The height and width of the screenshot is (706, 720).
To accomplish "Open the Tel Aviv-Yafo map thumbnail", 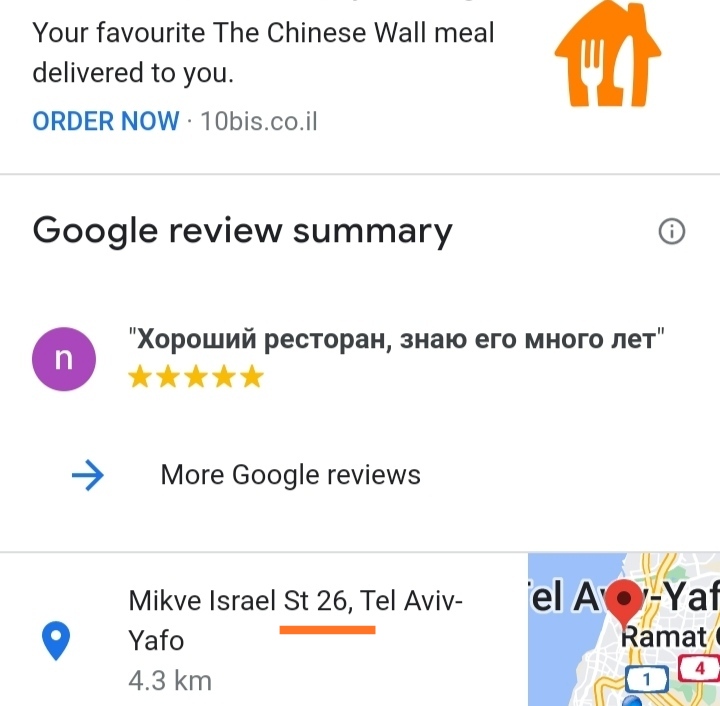I will (x=624, y=630).
